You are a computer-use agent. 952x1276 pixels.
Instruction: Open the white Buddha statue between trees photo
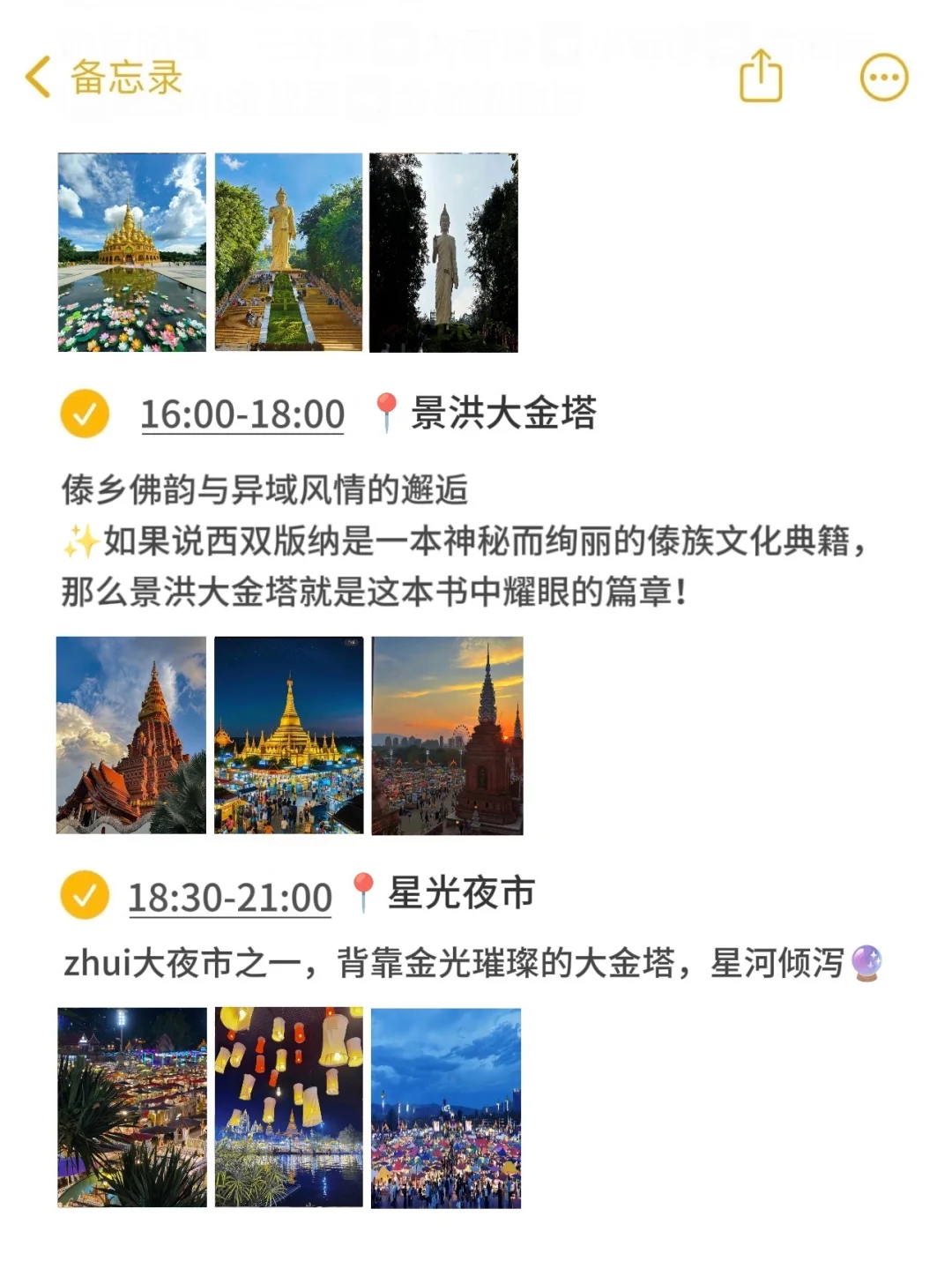click(x=443, y=252)
